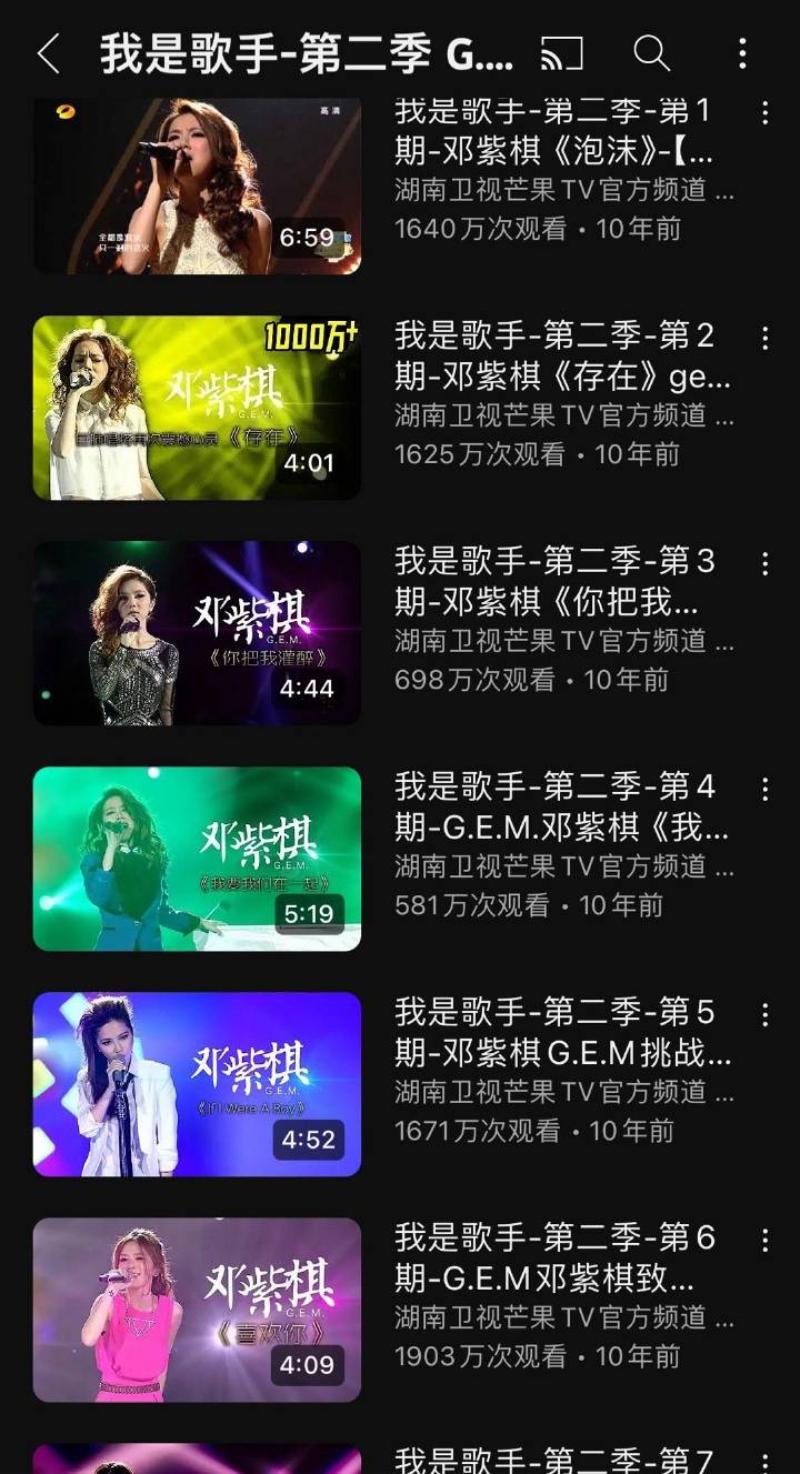Tap the cast to device icon
Viewport: 800px width, 1474px height.
click(x=562, y=54)
